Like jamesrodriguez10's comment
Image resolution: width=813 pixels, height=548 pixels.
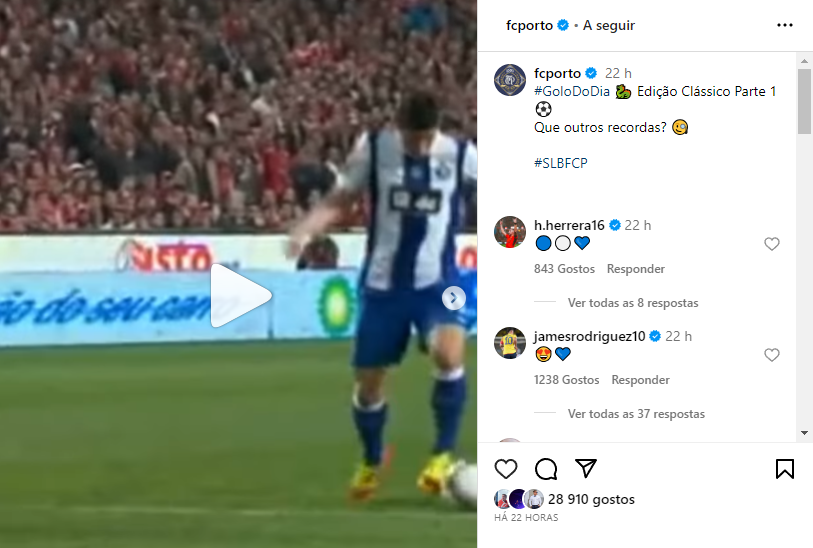771,355
